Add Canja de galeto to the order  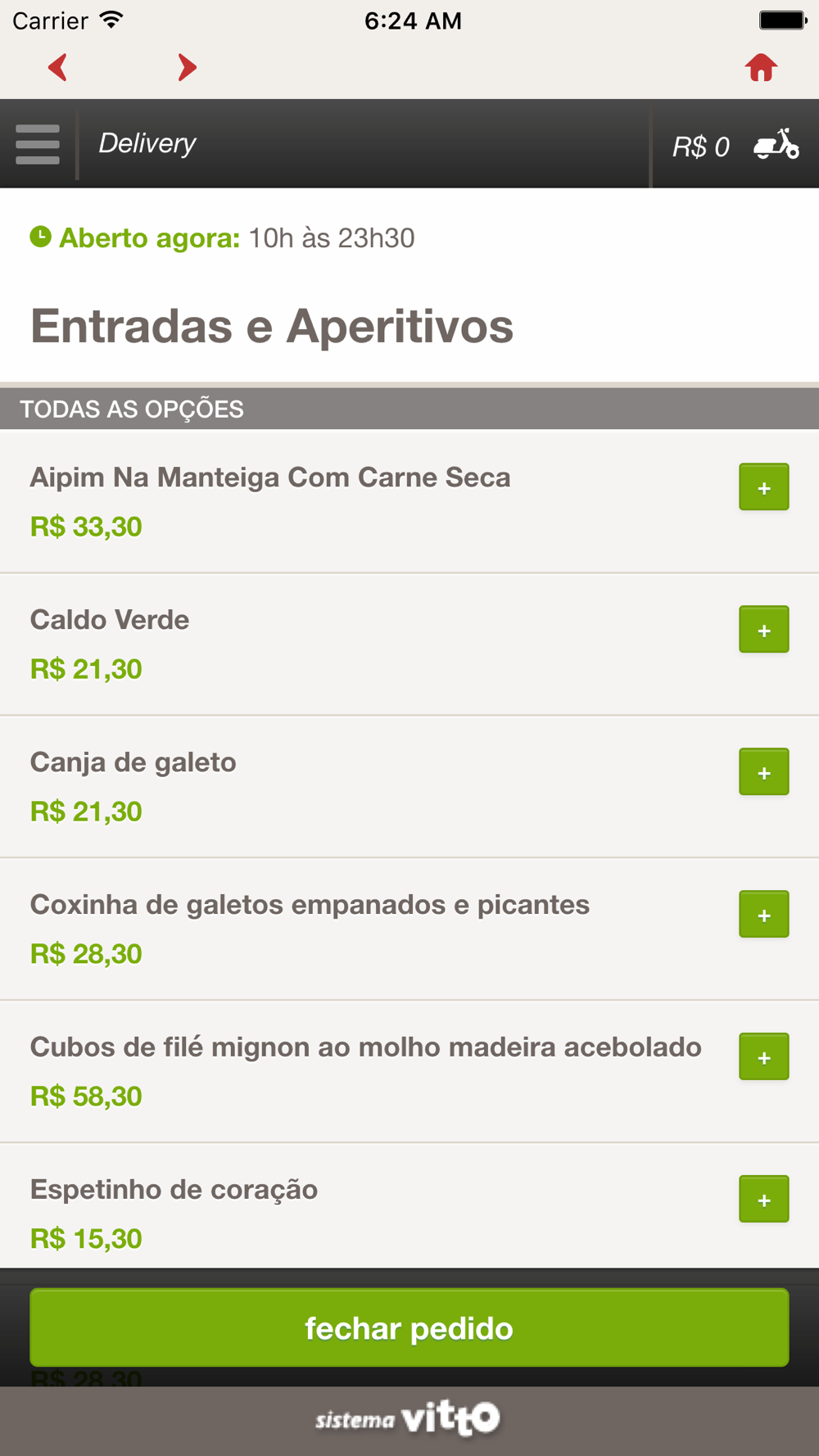pyautogui.click(x=763, y=772)
